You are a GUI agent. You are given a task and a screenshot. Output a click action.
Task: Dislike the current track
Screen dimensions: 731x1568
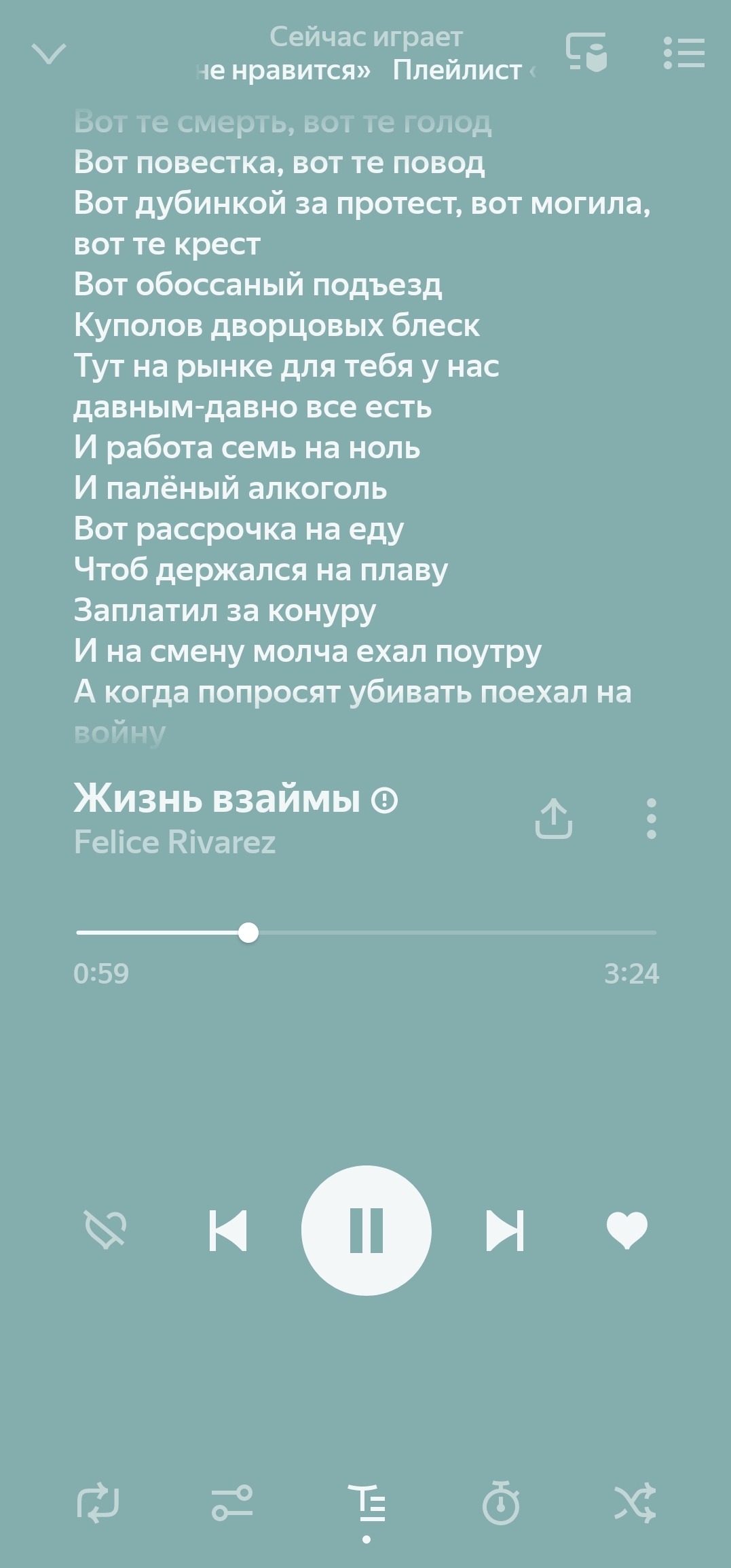click(105, 1230)
